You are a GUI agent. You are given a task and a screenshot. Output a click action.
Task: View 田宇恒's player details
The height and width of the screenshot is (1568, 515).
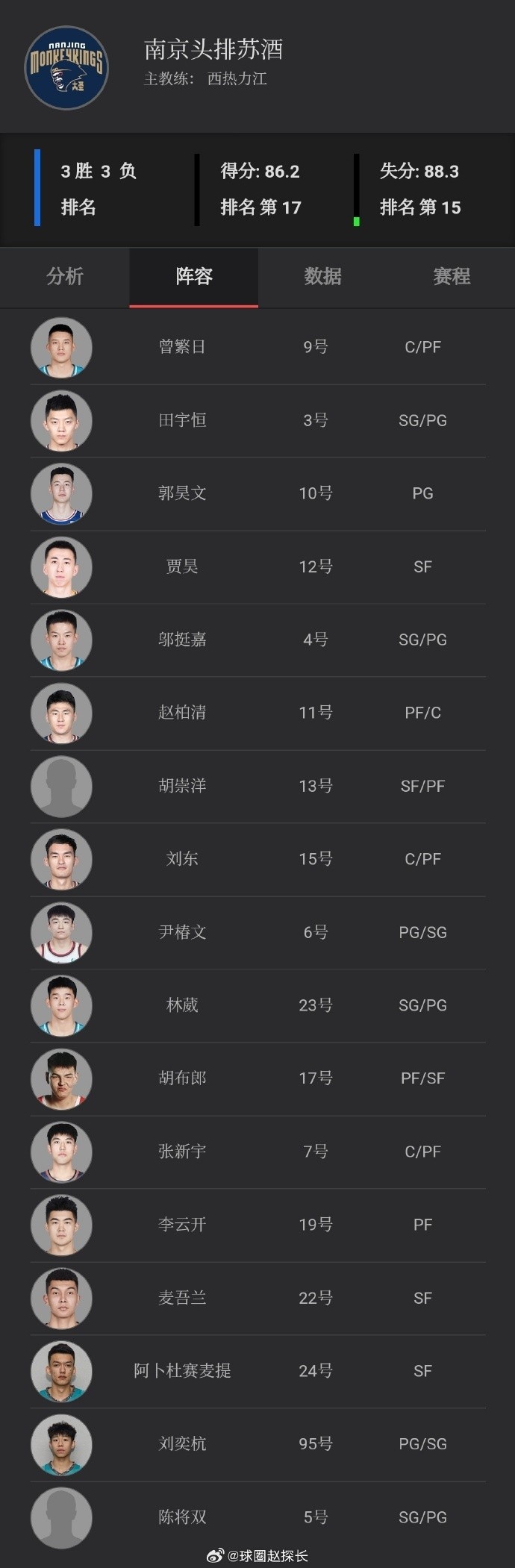(x=182, y=420)
